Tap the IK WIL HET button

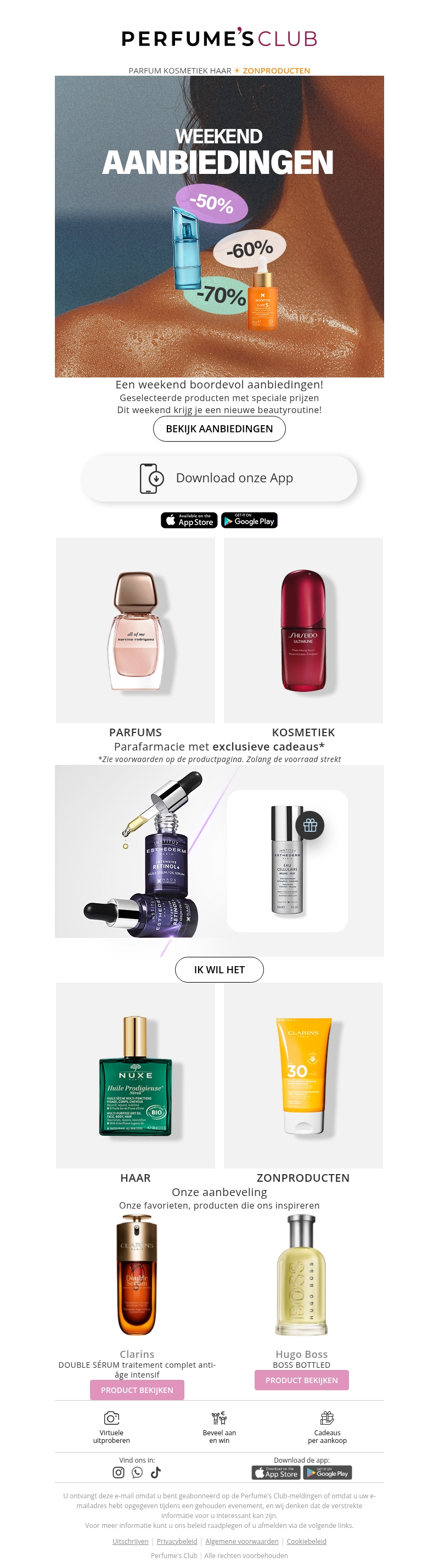coord(219,969)
